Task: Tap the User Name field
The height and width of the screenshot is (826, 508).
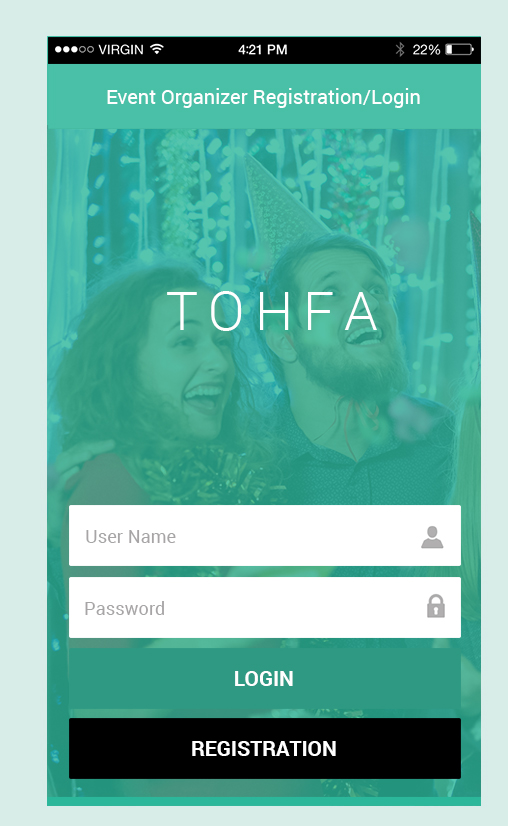Action: click(x=265, y=535)
